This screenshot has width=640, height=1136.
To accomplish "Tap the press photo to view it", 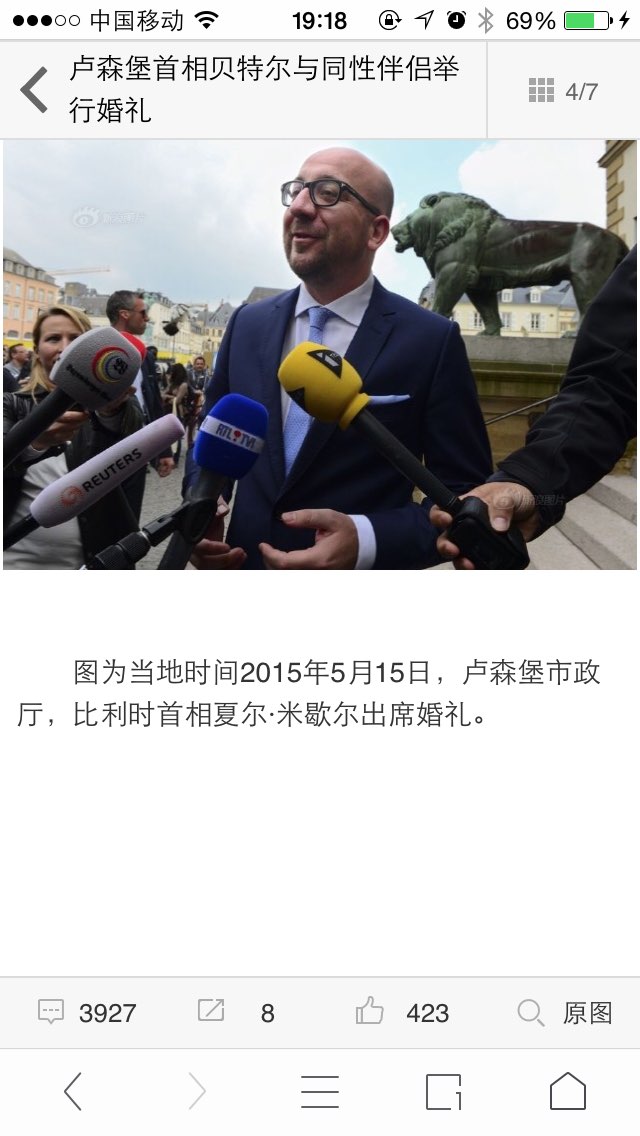I will pos(320,354).
